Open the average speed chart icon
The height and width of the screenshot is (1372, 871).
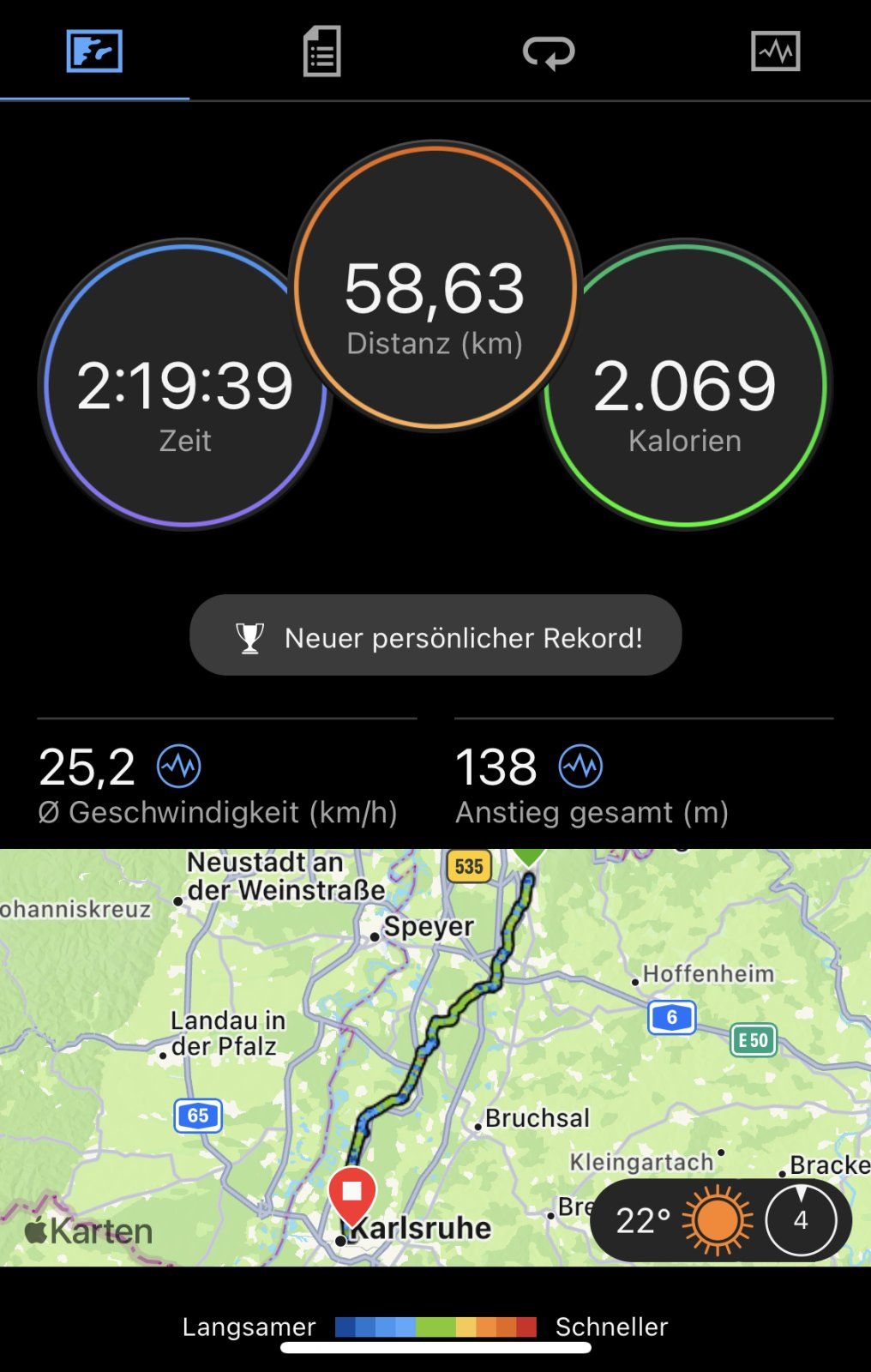(x=179, y=766)
